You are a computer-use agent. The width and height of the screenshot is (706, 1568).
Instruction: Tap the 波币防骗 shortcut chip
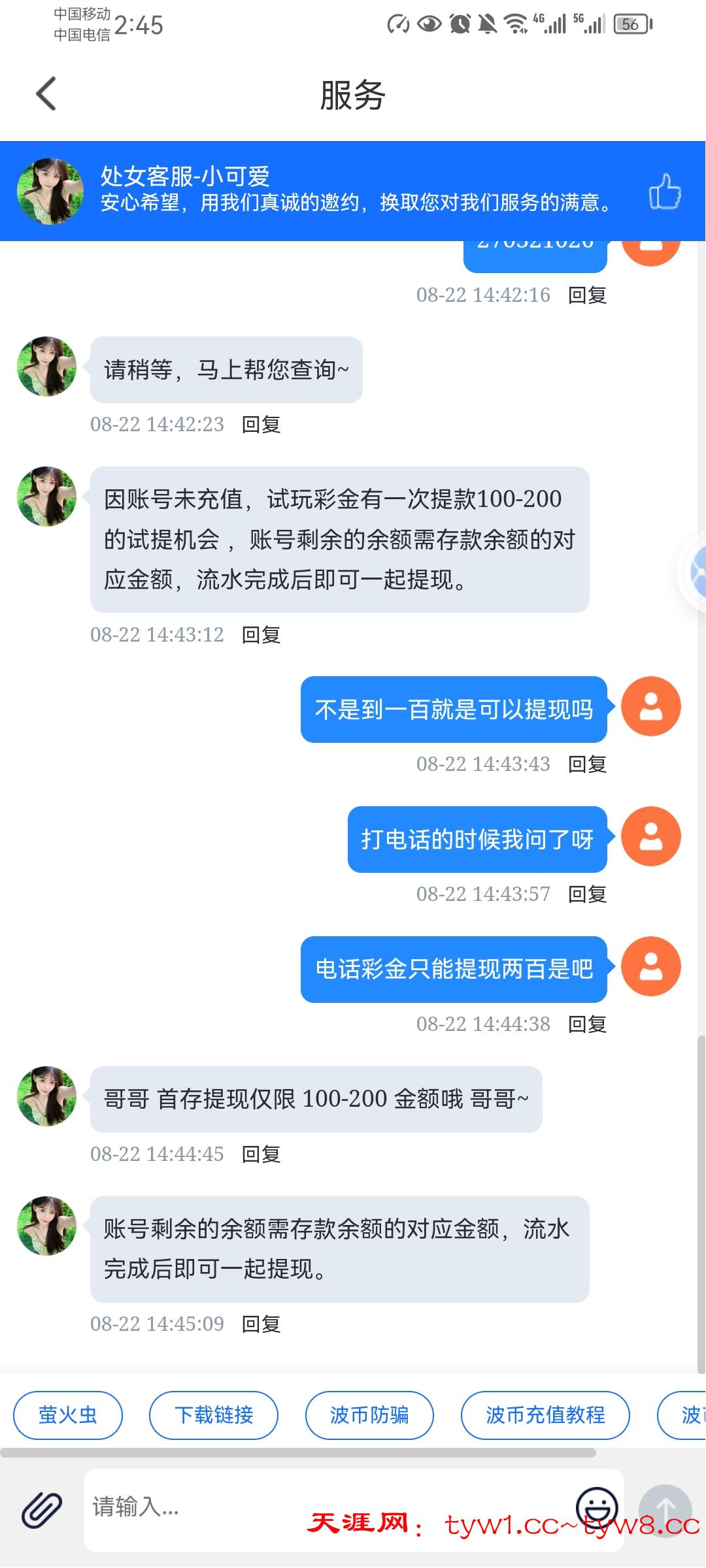click(x=369, y=1415)
